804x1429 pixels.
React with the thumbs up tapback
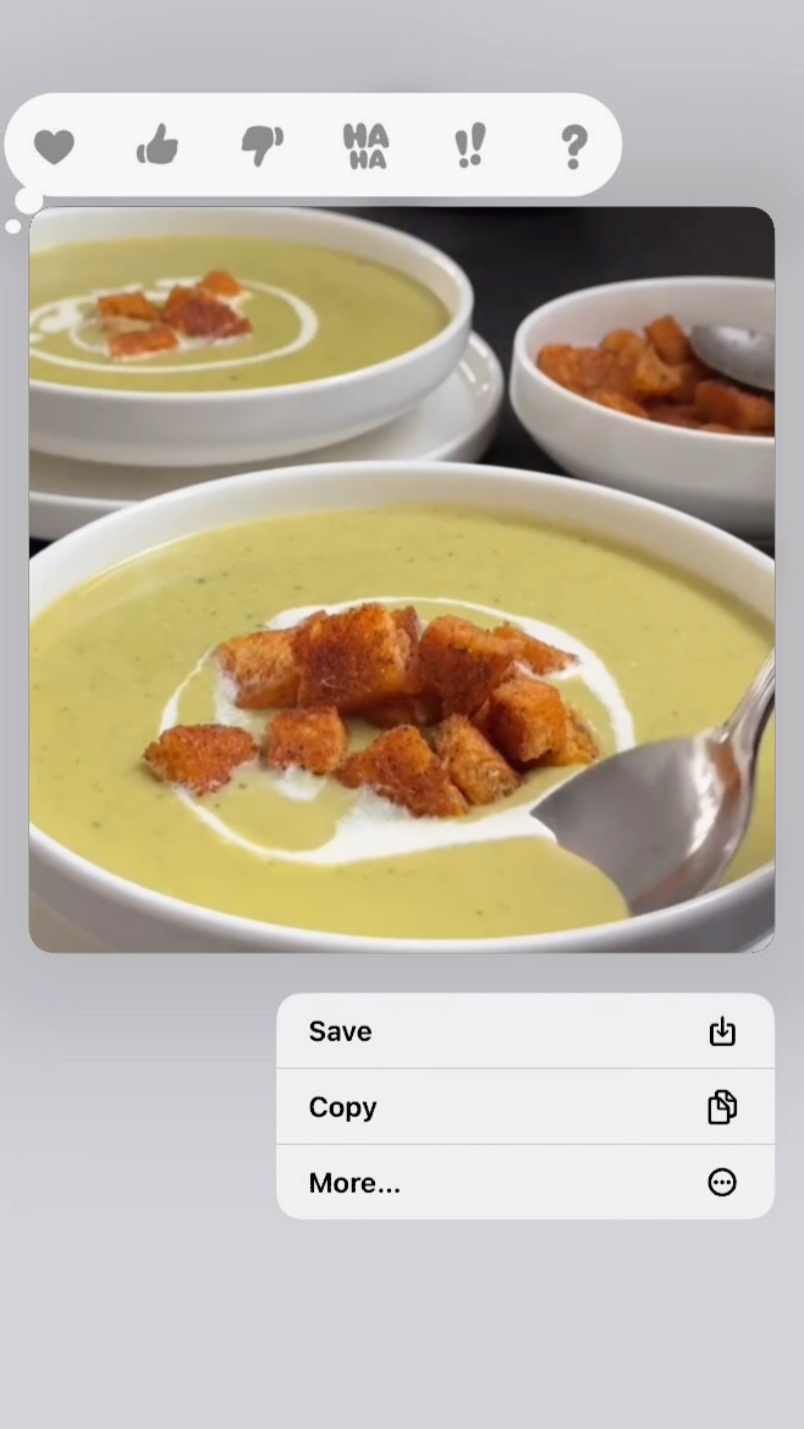pos(157,146)
